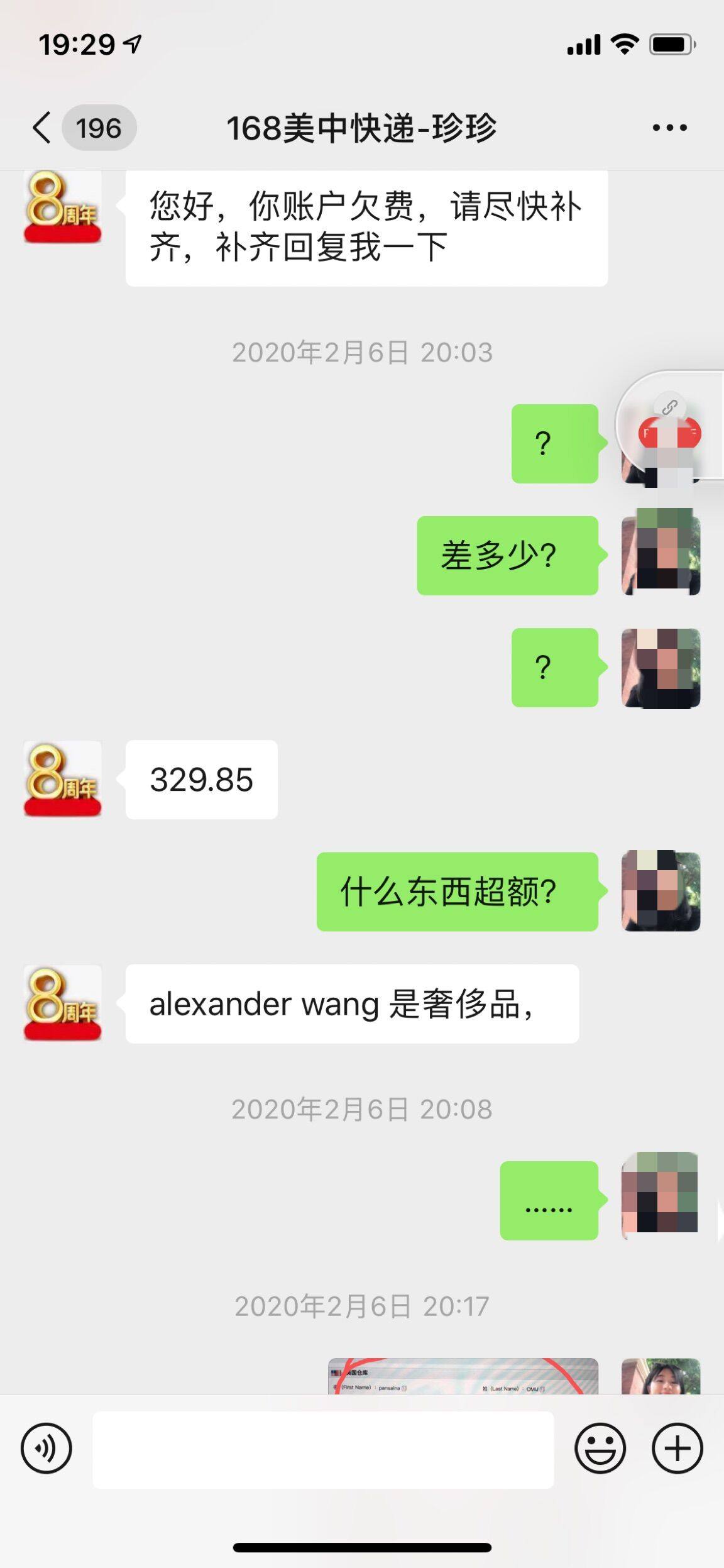Tap the lone ? green bubble
The image size is (724, 1568).
click(554, 444)
